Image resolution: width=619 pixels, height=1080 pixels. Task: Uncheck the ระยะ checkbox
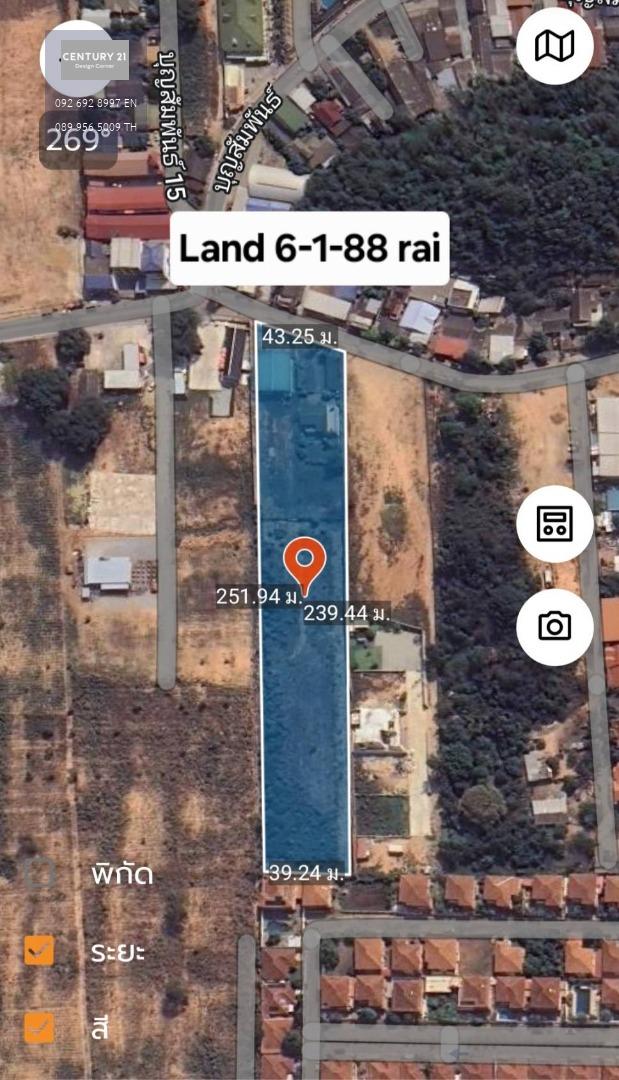coord(39,951)
